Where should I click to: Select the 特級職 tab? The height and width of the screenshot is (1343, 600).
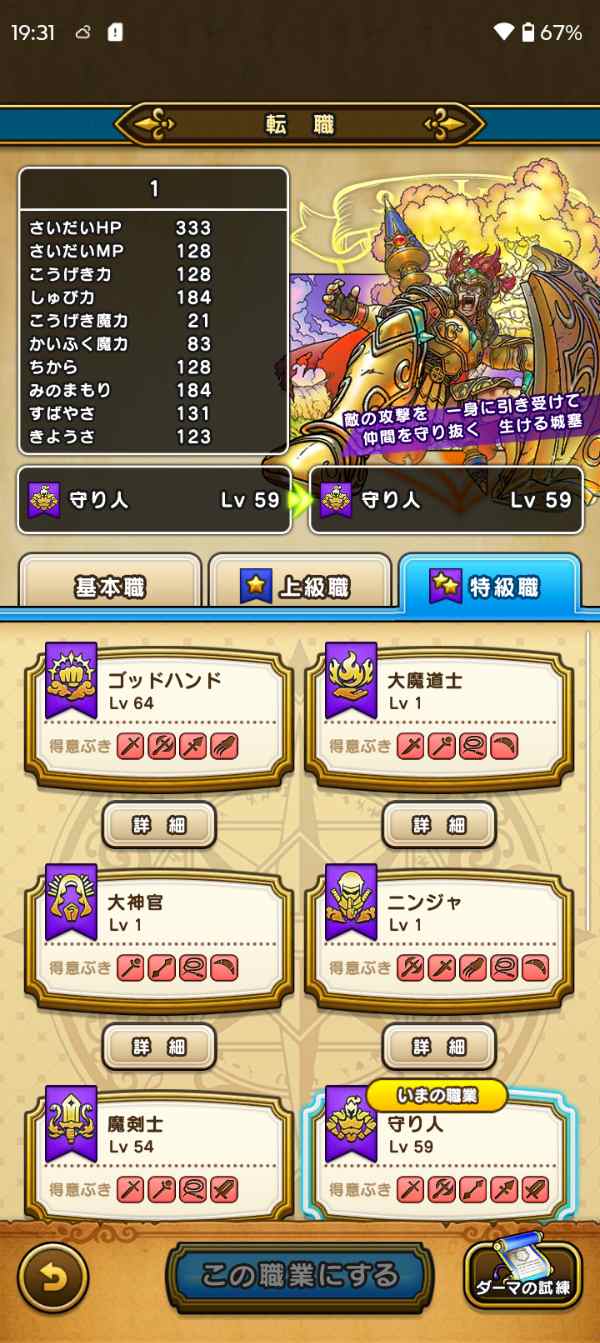point(488,586)
